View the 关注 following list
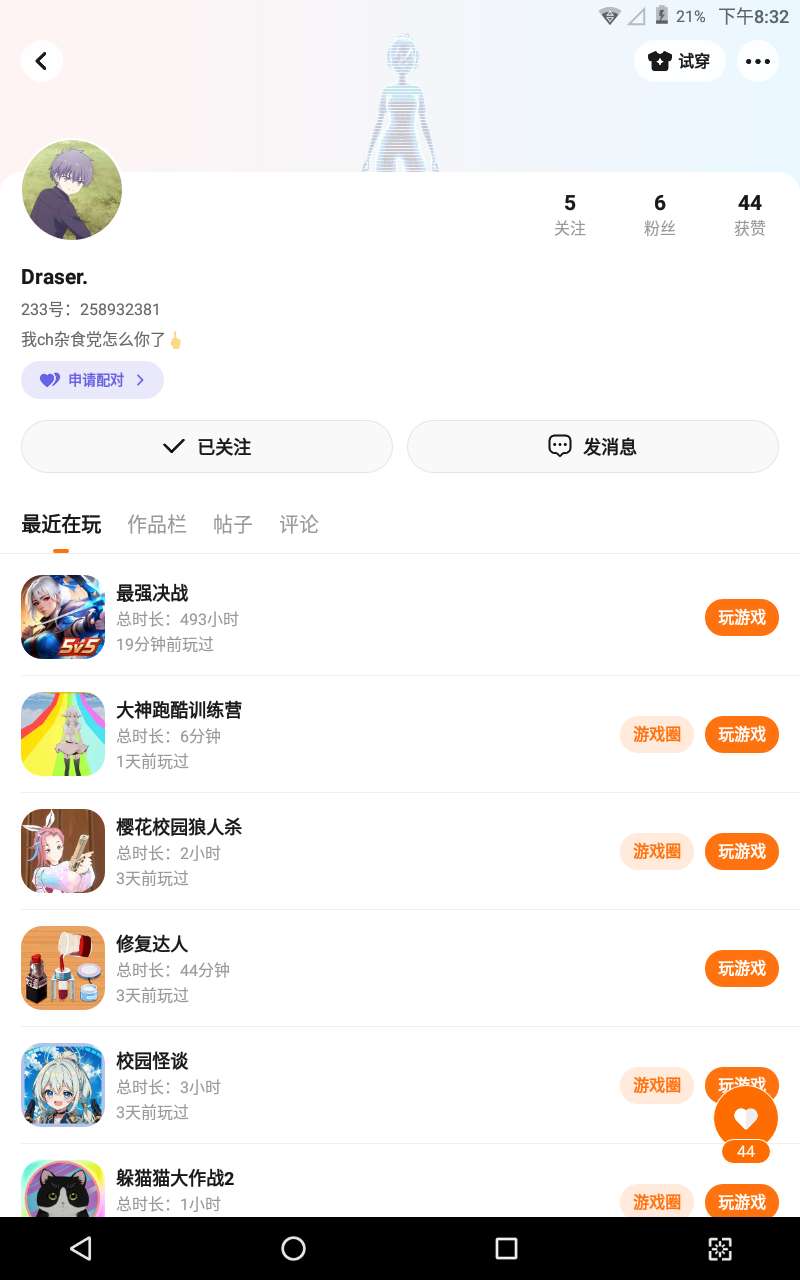Viewport: 800px width, 1280px height. pos(570,215)
